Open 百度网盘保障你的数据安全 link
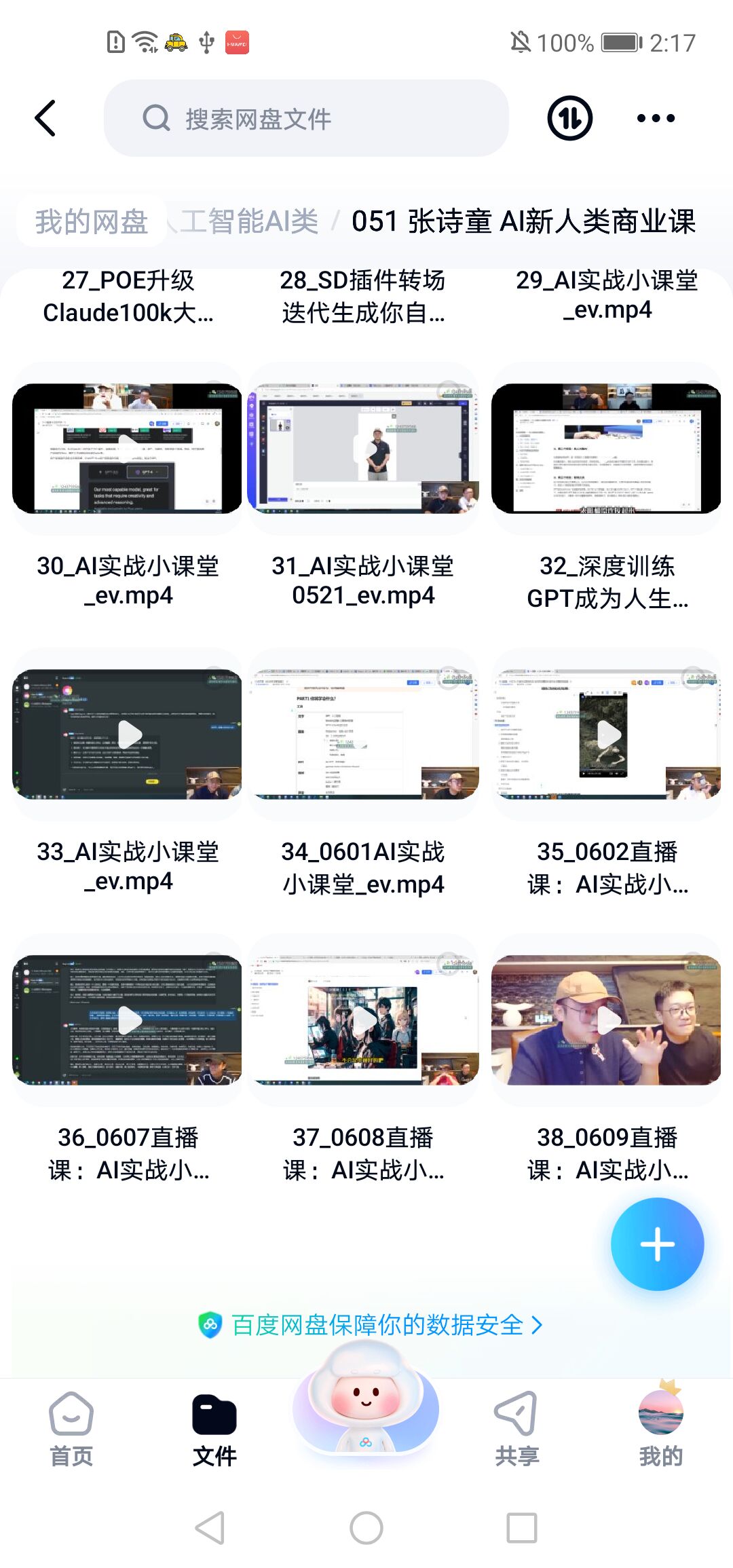The height and width of the screenshot is (1568, 733). [x=370, y=1324]
